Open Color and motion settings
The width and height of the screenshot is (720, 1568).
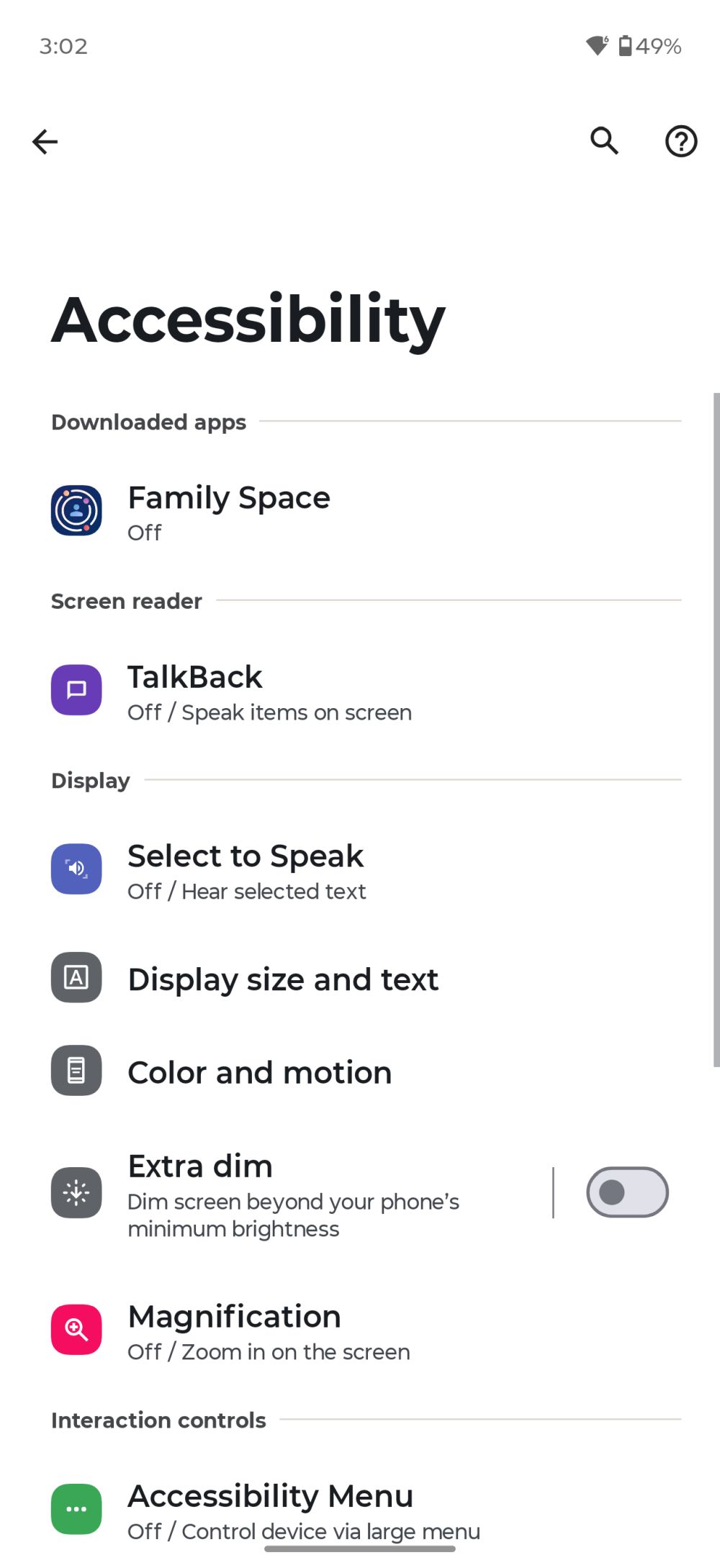(259, 1072)
